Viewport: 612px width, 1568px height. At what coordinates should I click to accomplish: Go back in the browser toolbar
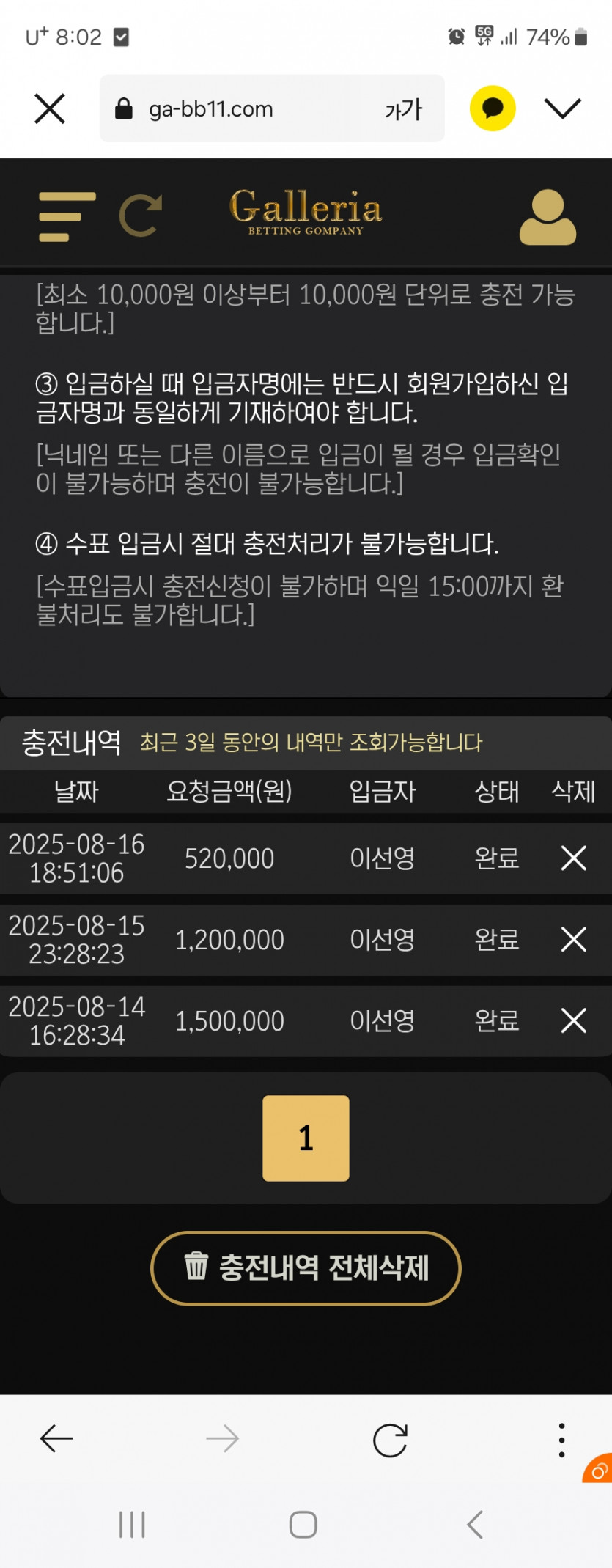(56, 1439)
